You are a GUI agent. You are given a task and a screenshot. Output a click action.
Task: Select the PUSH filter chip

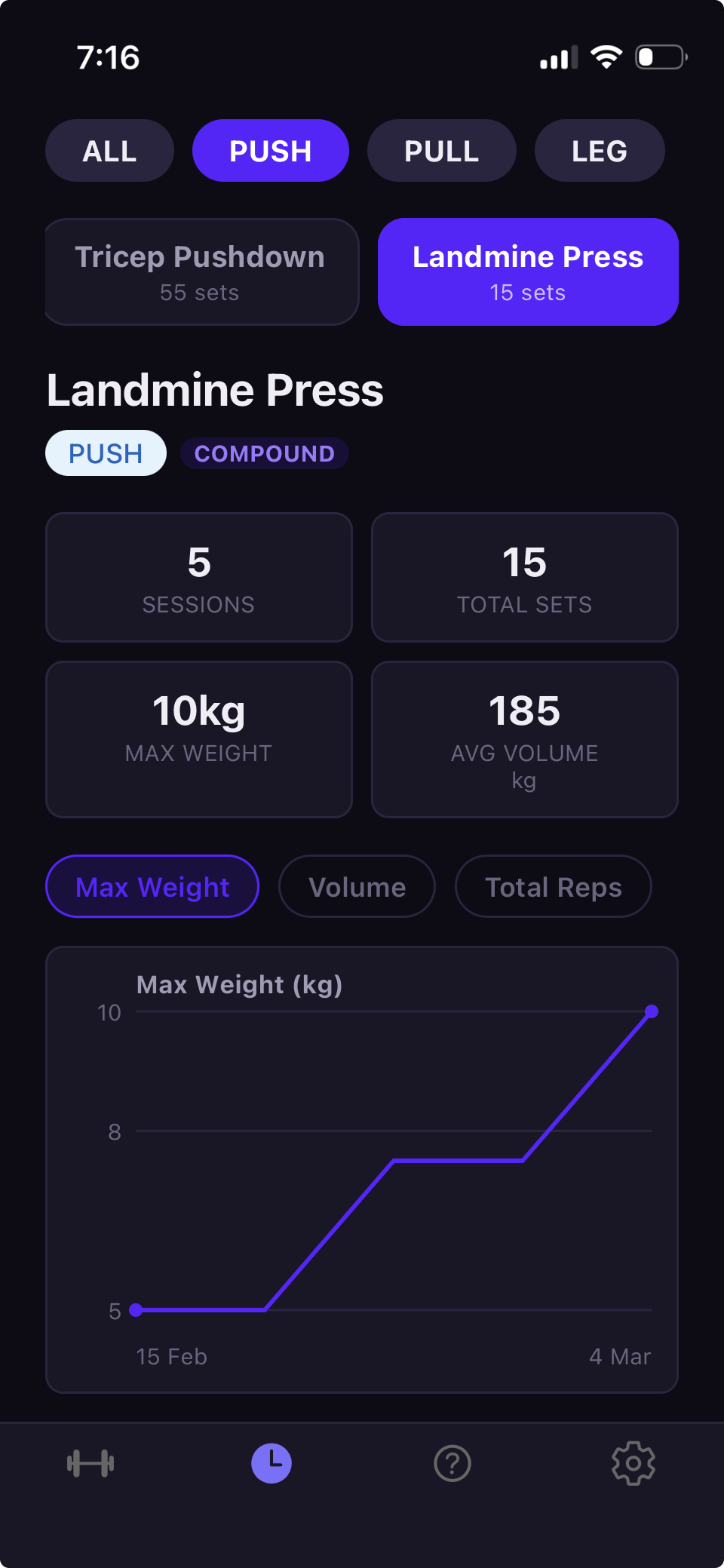(270, 151)
